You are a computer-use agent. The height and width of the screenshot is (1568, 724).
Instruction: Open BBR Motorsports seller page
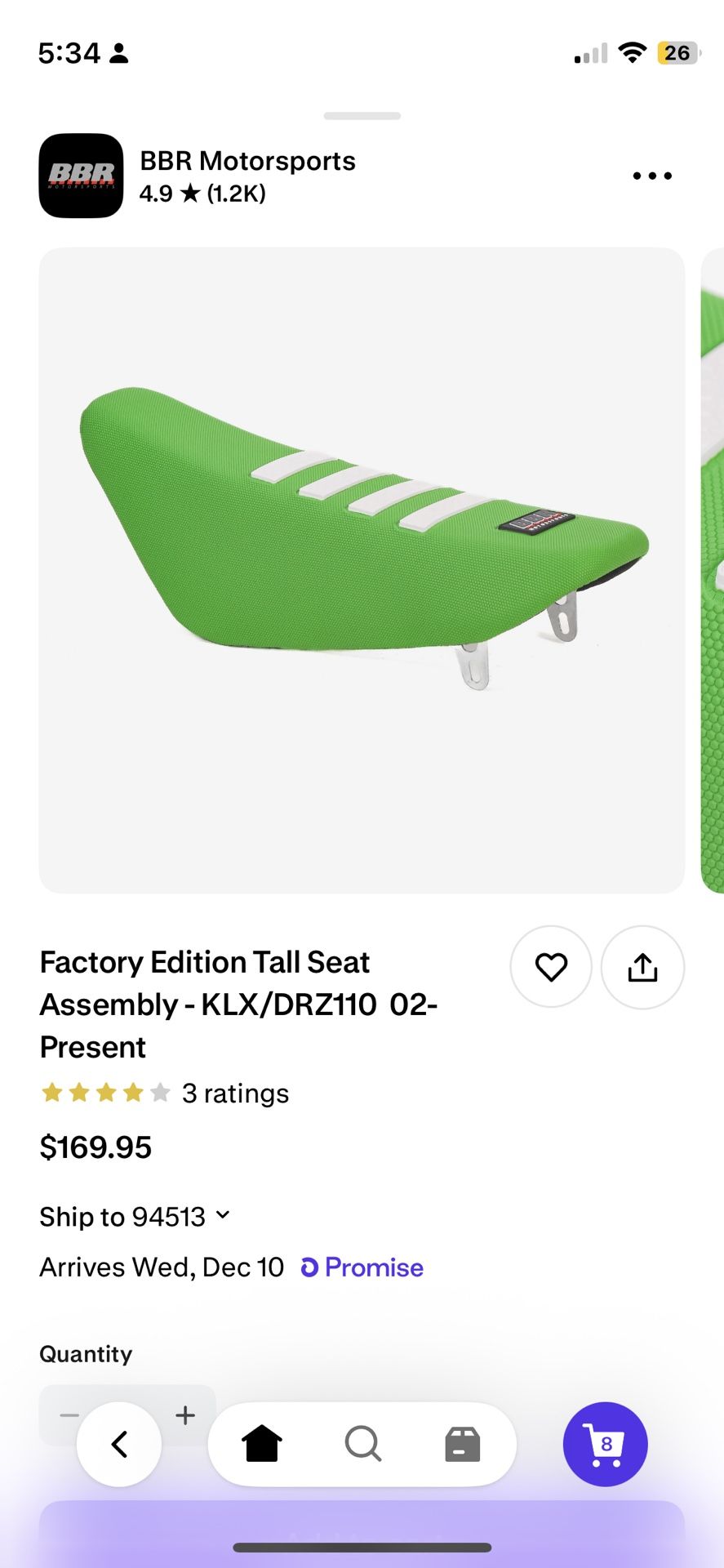coord(247,161)
